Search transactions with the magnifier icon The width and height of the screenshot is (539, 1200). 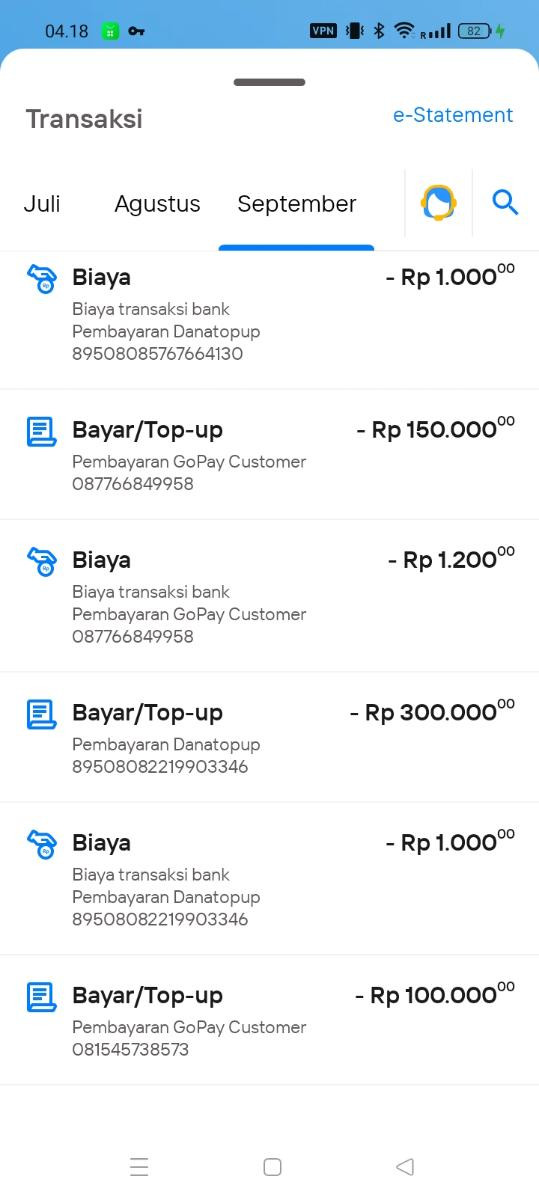(505, 203)
